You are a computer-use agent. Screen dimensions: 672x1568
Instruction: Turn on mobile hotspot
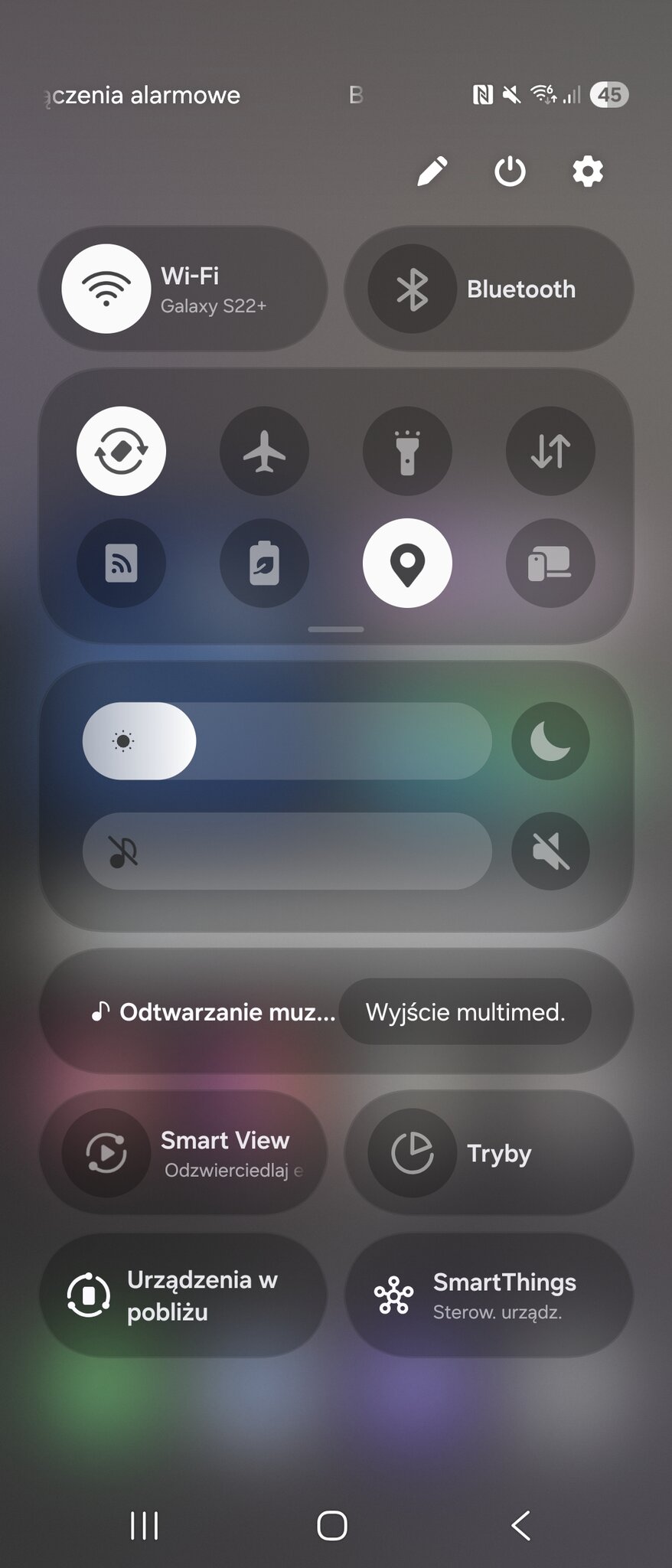point(121,563)
